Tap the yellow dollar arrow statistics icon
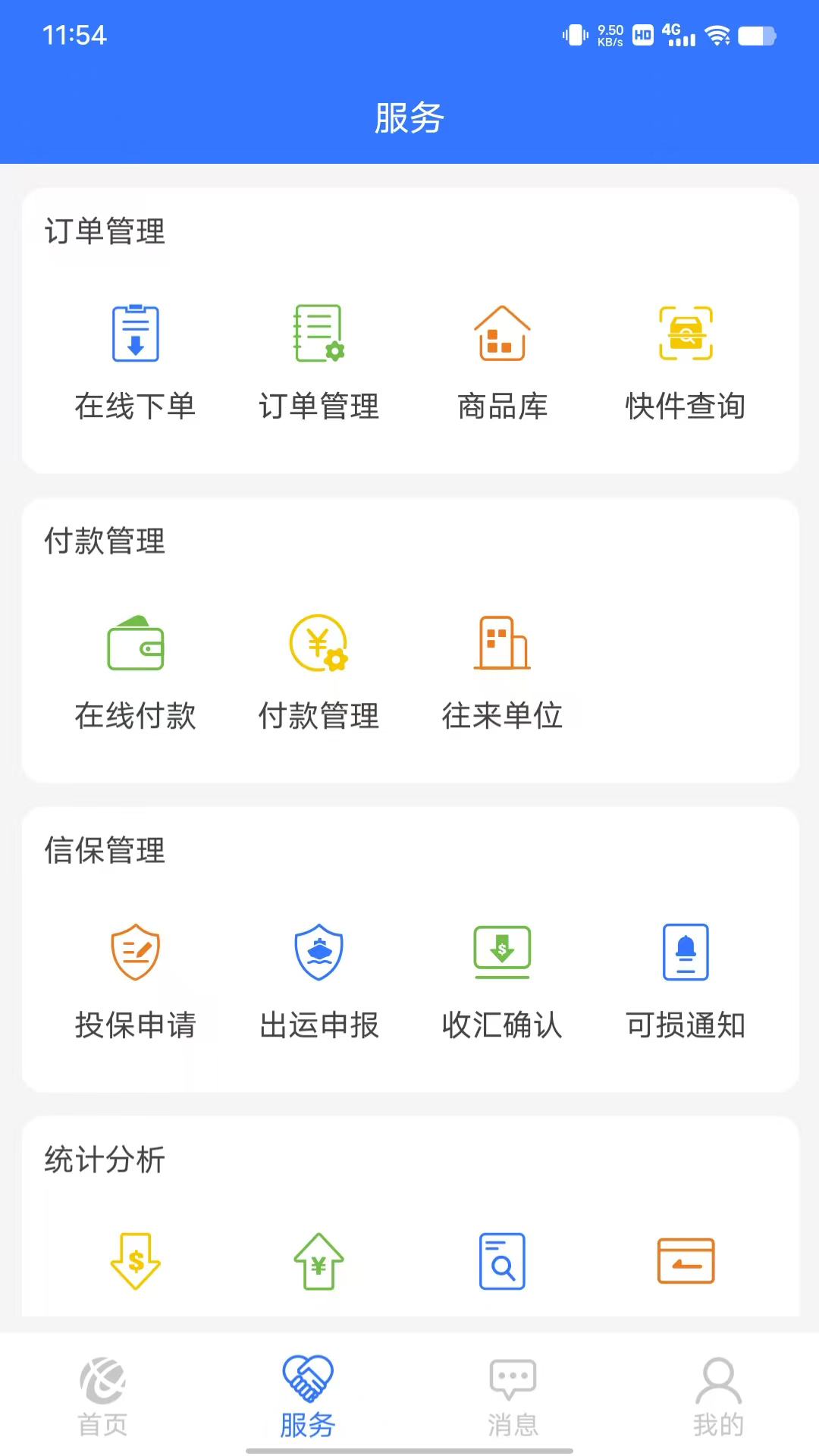The image size is (819, 1456). (136, 1260)
